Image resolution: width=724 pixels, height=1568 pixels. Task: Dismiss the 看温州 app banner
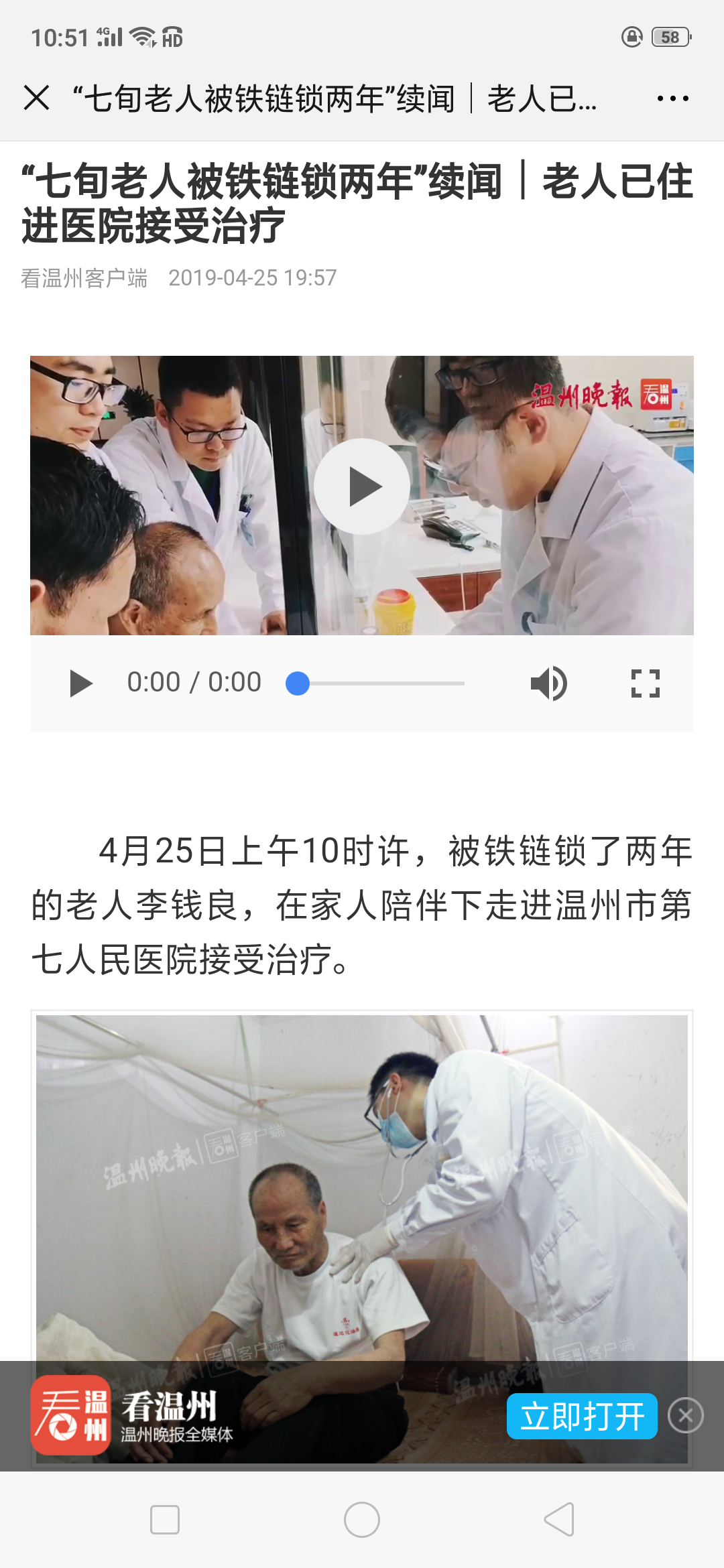(685, 1415)
